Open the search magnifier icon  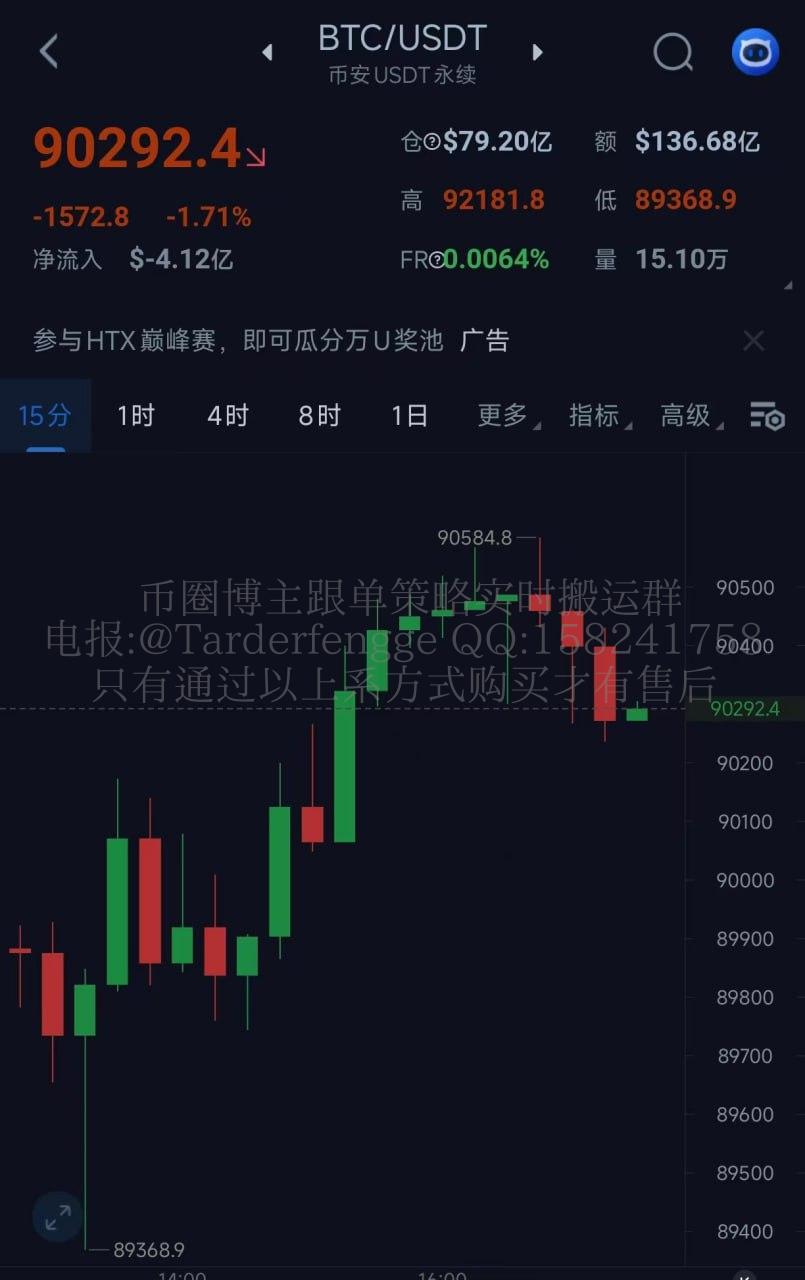673,52
